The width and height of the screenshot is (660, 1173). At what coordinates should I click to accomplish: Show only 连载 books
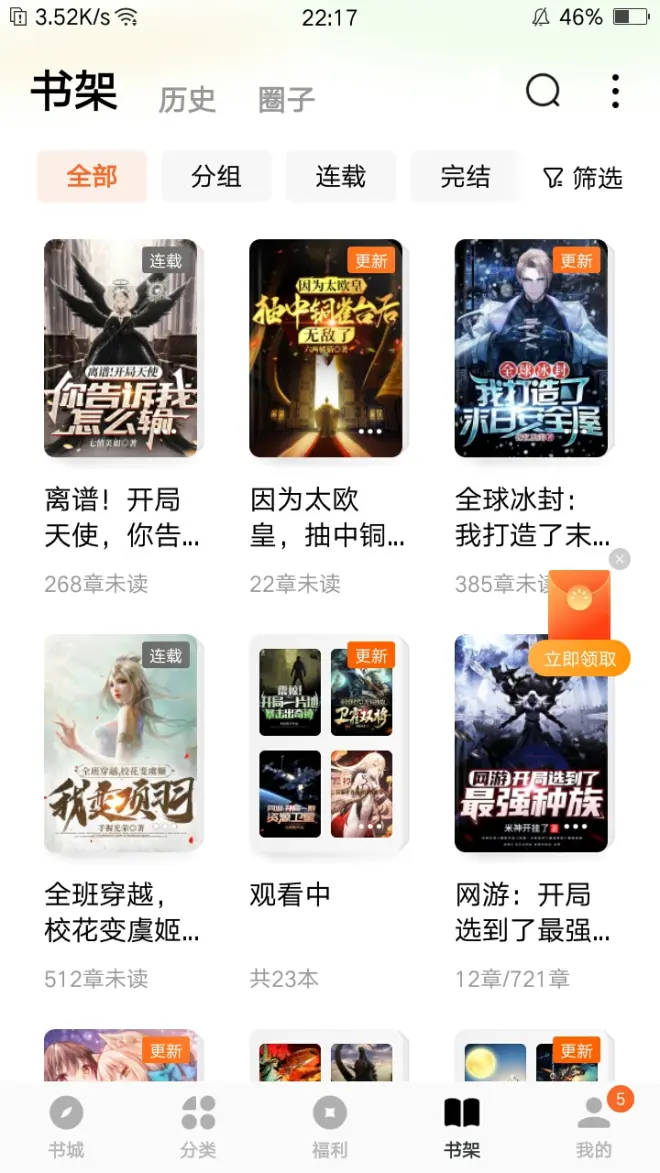[x=341, y=177]
